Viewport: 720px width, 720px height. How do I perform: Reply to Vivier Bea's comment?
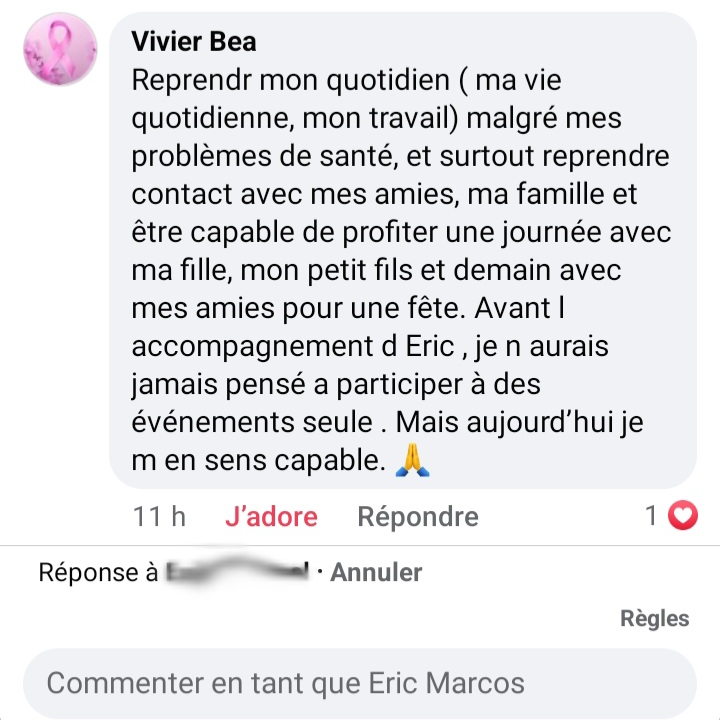click(417, 516)
